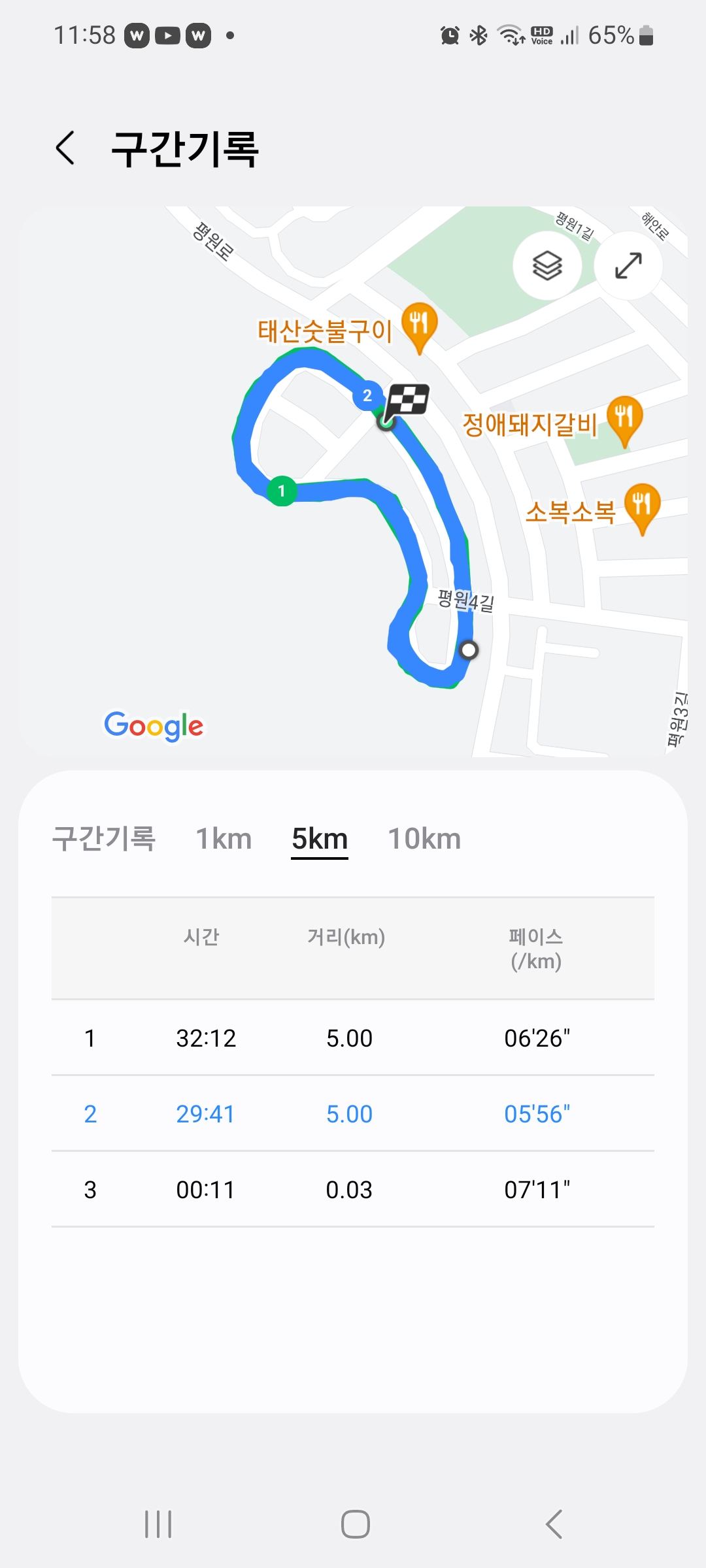Viewport: 706px width, 1568px height.
Task: Select the 5km split tab
Action: coord(320,839)
